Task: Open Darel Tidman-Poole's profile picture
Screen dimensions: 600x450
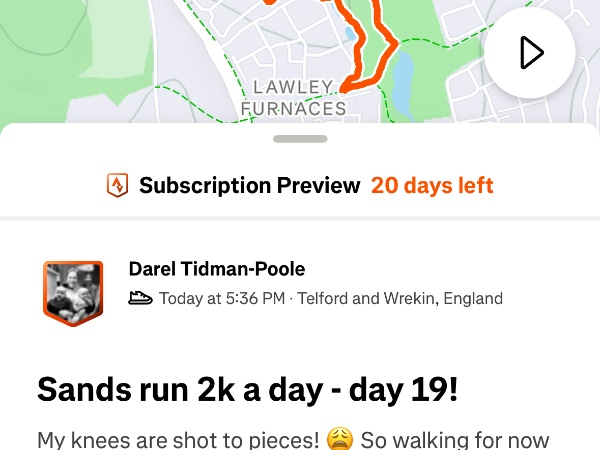Action: (x=73, y=293)
